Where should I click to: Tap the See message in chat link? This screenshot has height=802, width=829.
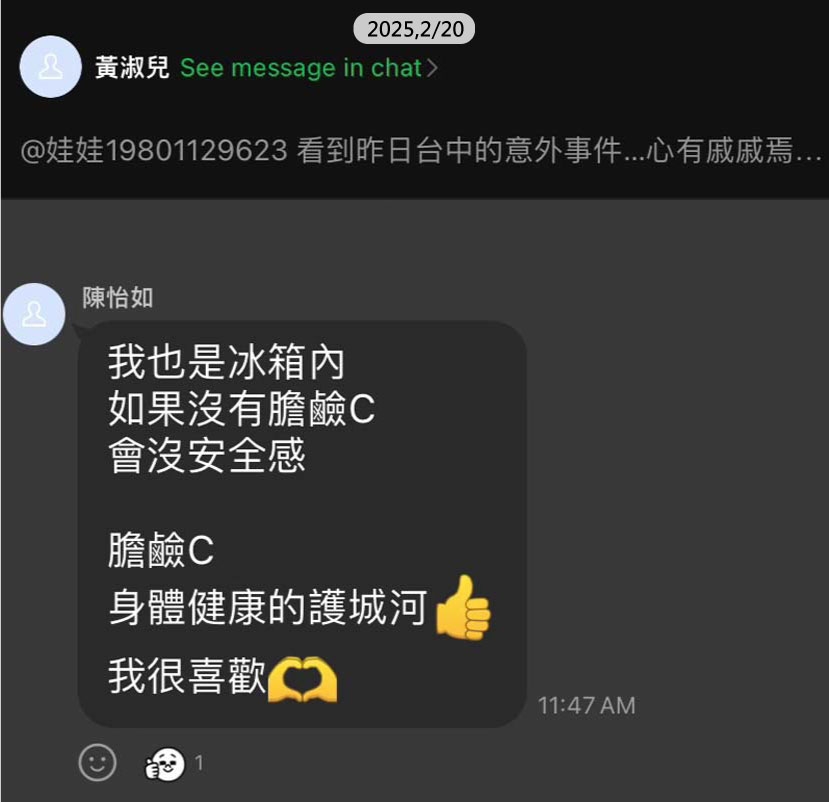point(308,68)
